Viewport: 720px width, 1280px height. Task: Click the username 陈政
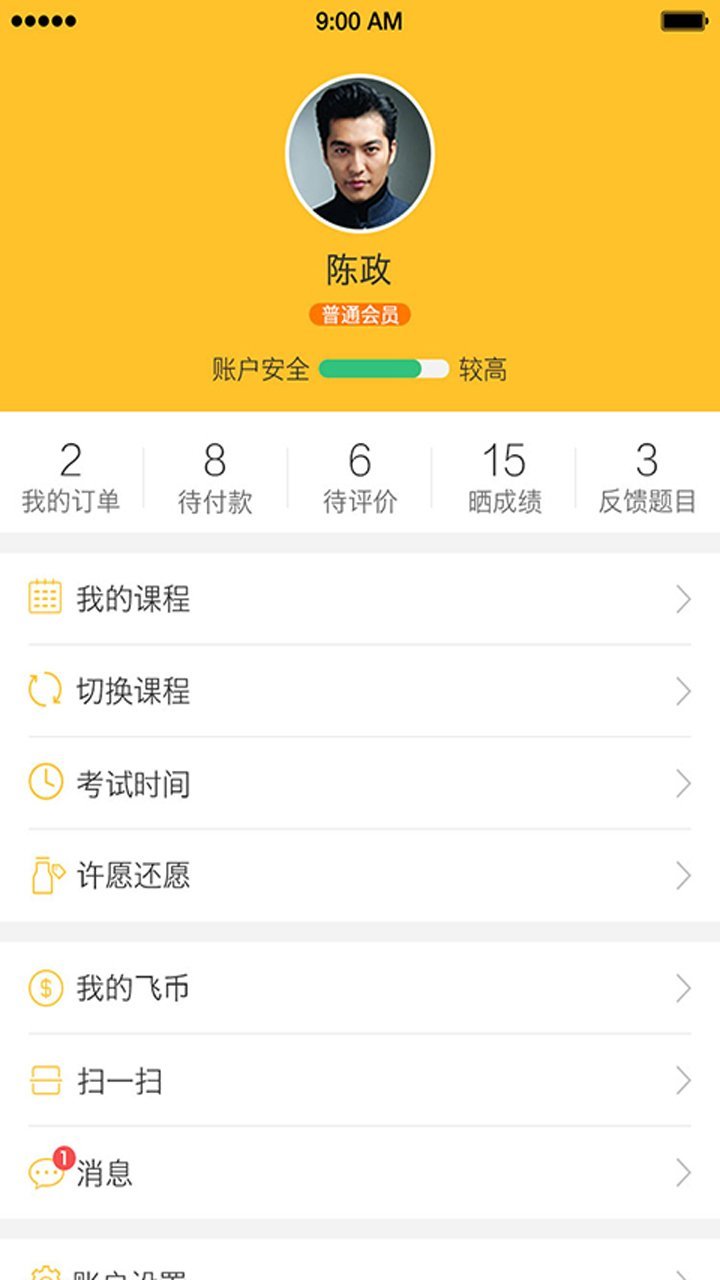pos(360,268)
